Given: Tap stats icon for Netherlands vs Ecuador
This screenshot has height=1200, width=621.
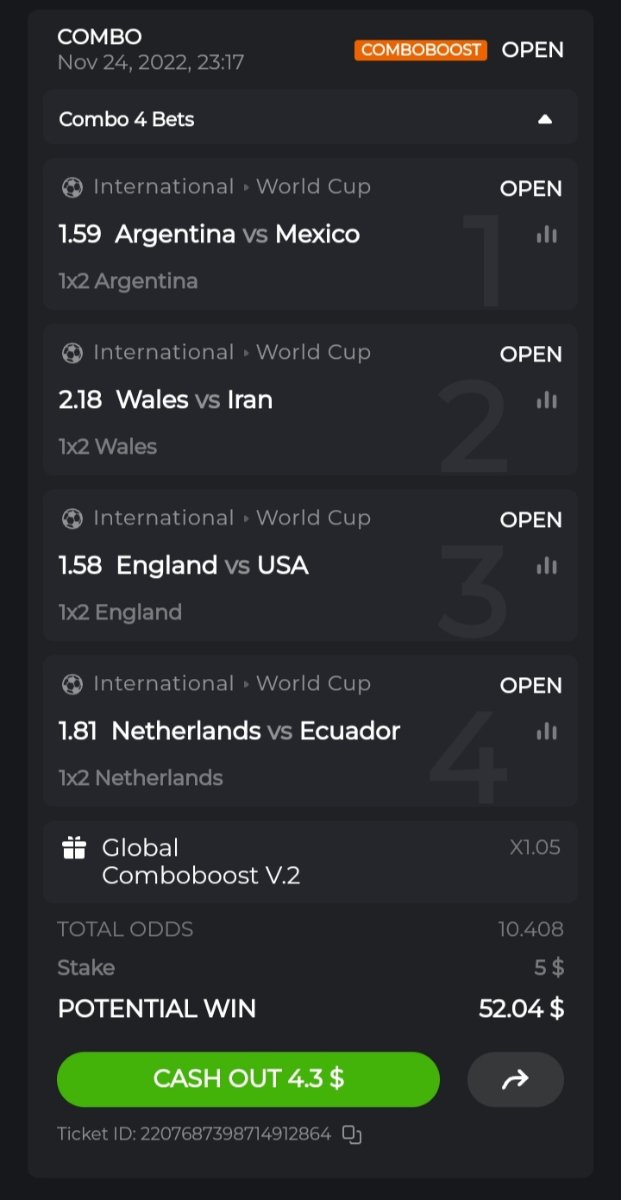Looking at the screenshot, I should tap(546, 732).
